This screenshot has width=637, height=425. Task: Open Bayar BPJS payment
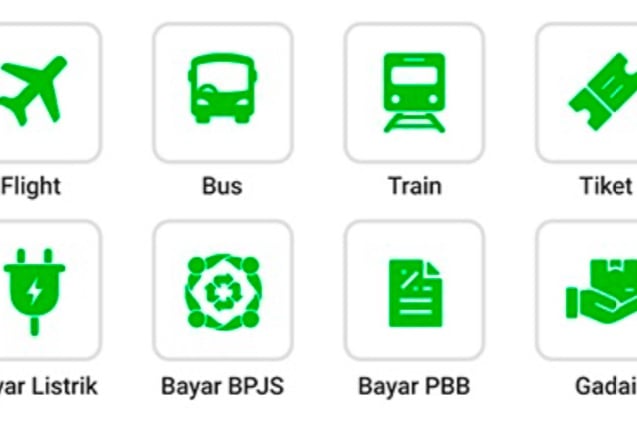222,290
